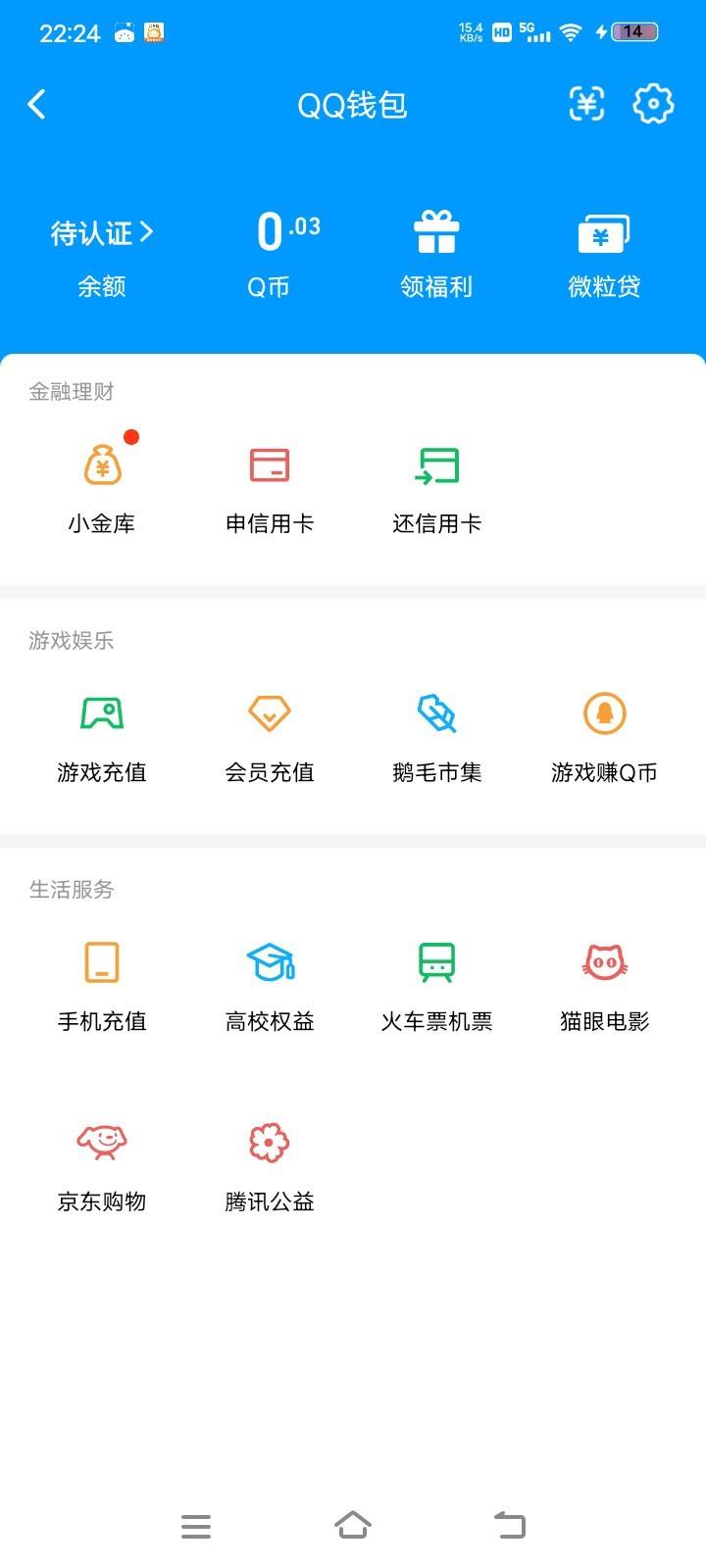Tap 游戏赚Q币 icon

[603, 734]
